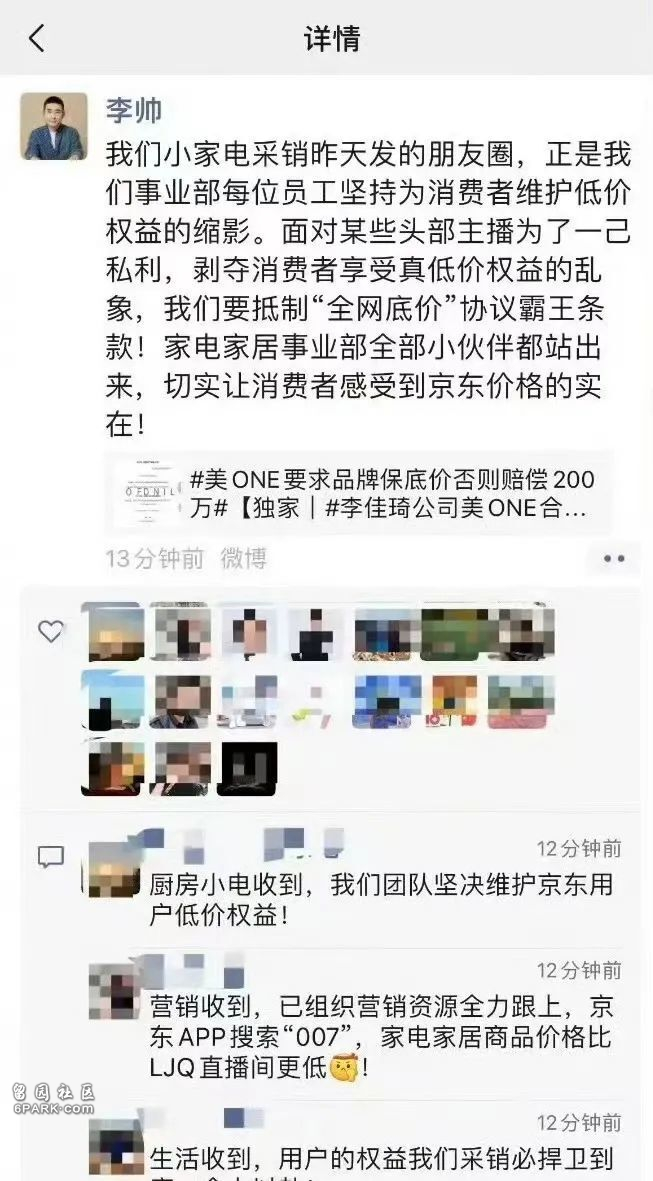Reply to the 营销收到 comment
Image resolution: width=653 pixels, height=1181 pixels.
click(x=380, y=1036)
